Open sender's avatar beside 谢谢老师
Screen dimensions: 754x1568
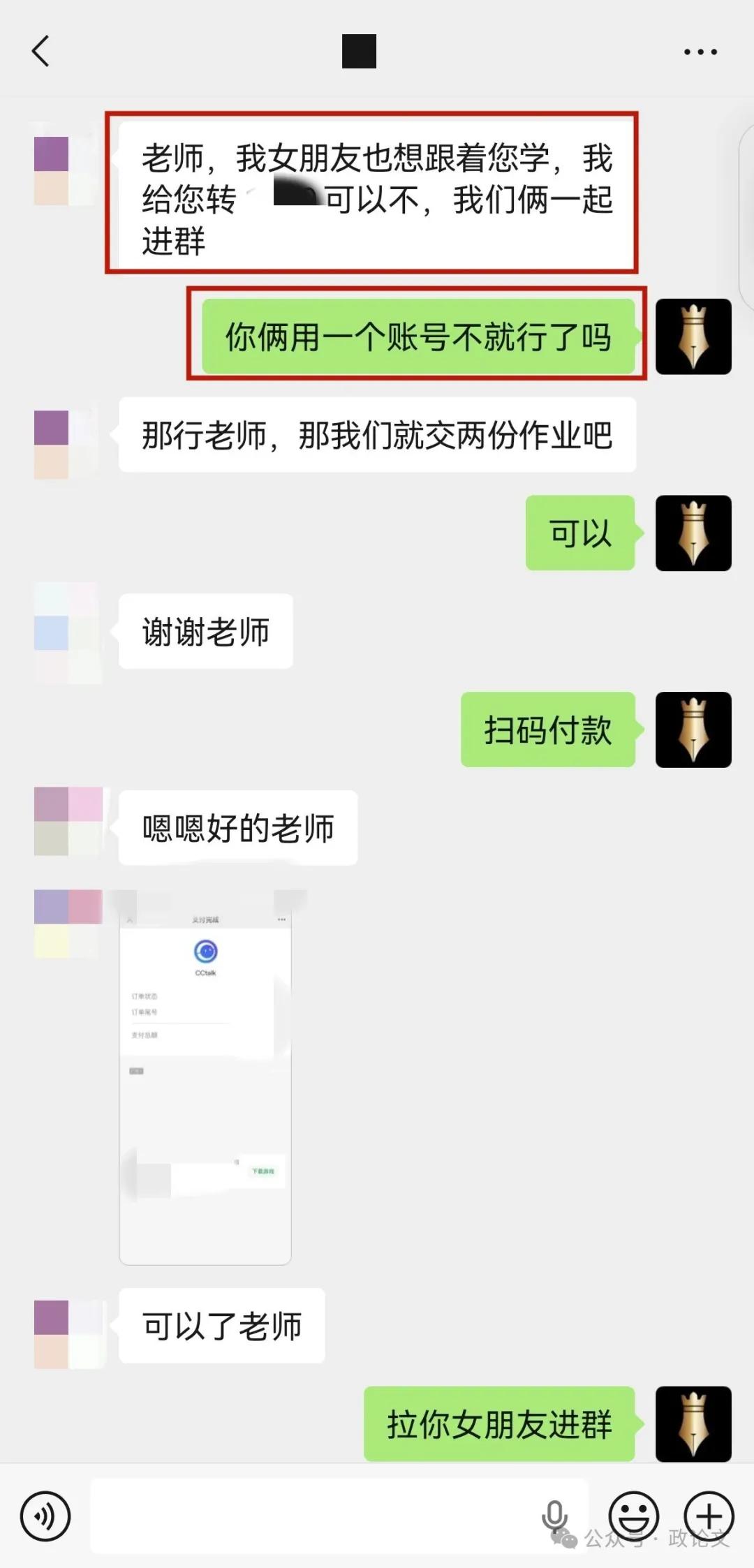click(x=68, y=633)
